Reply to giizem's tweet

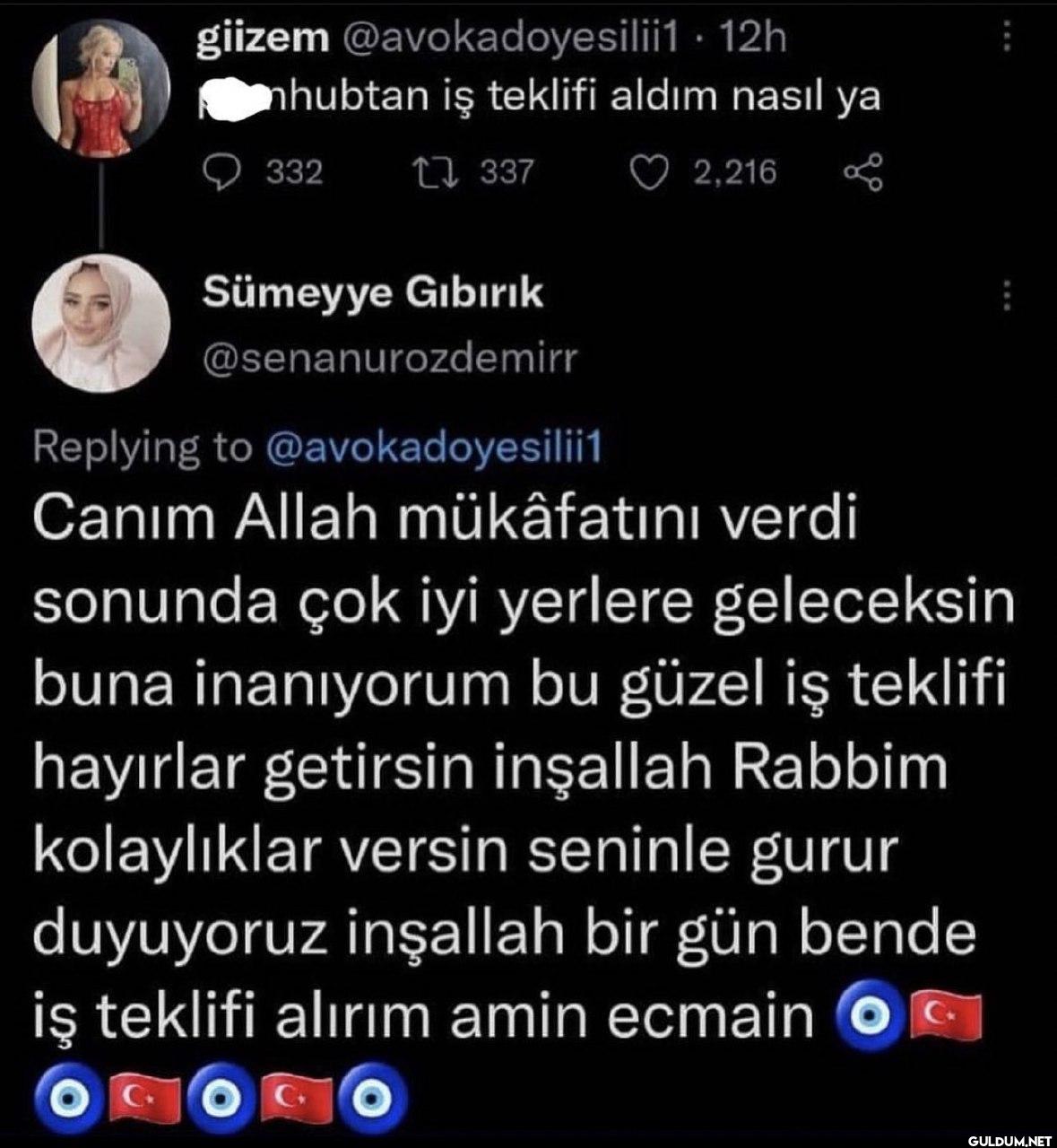tap(214, 171)
